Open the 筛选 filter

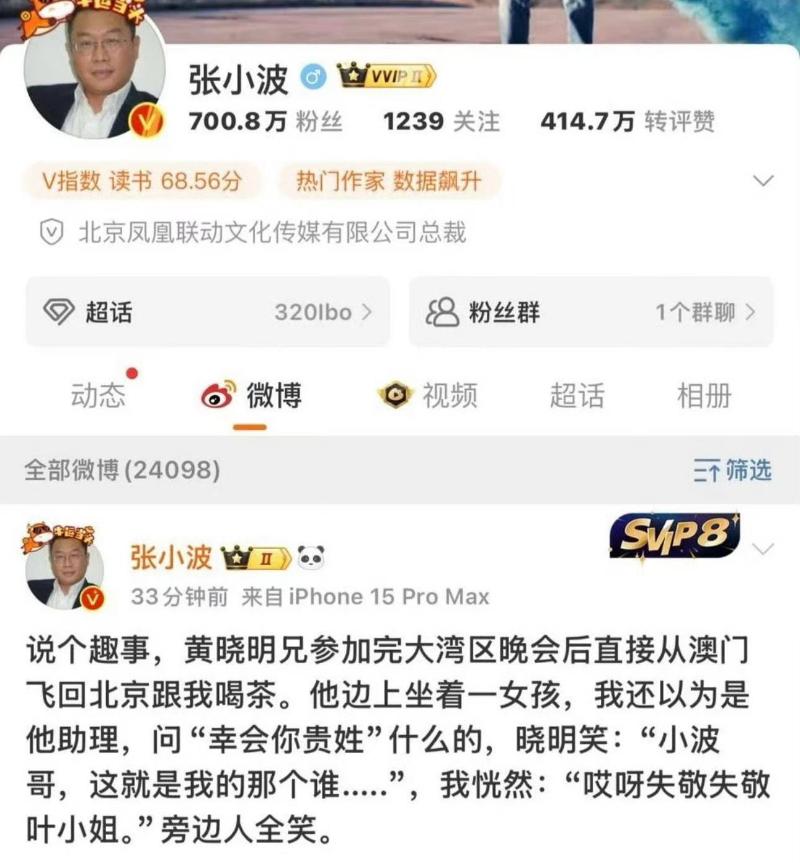[x=733, y=469]
